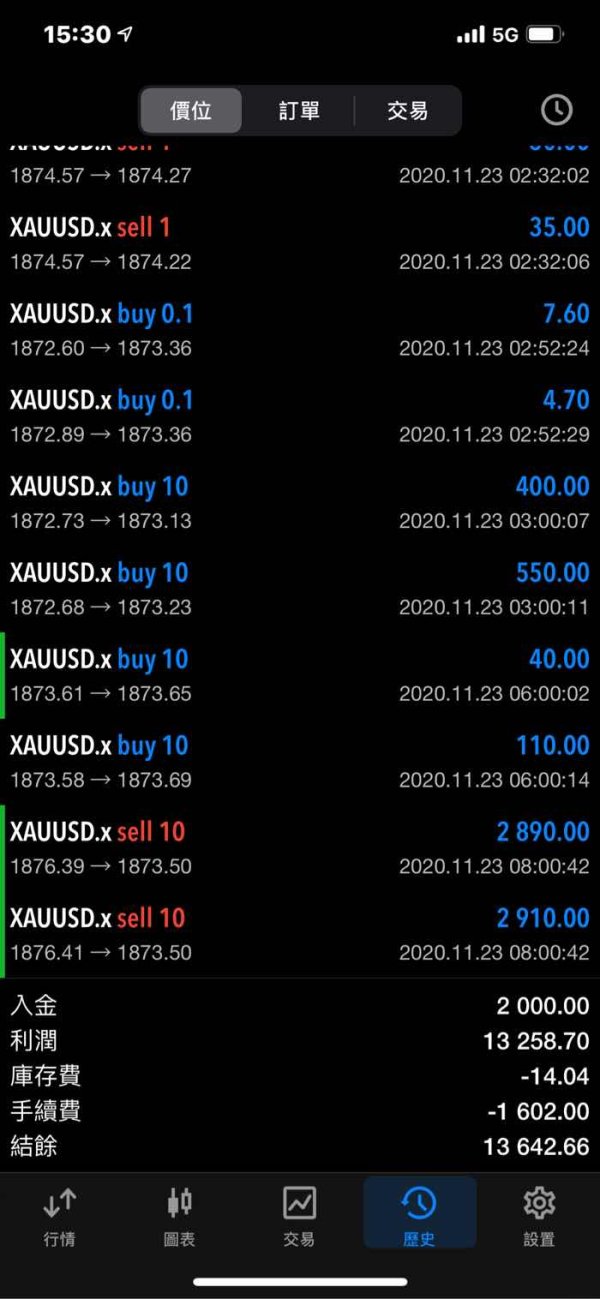
Task: Open the sell 1 trade with profit 35.00
Action: point(300,243)
